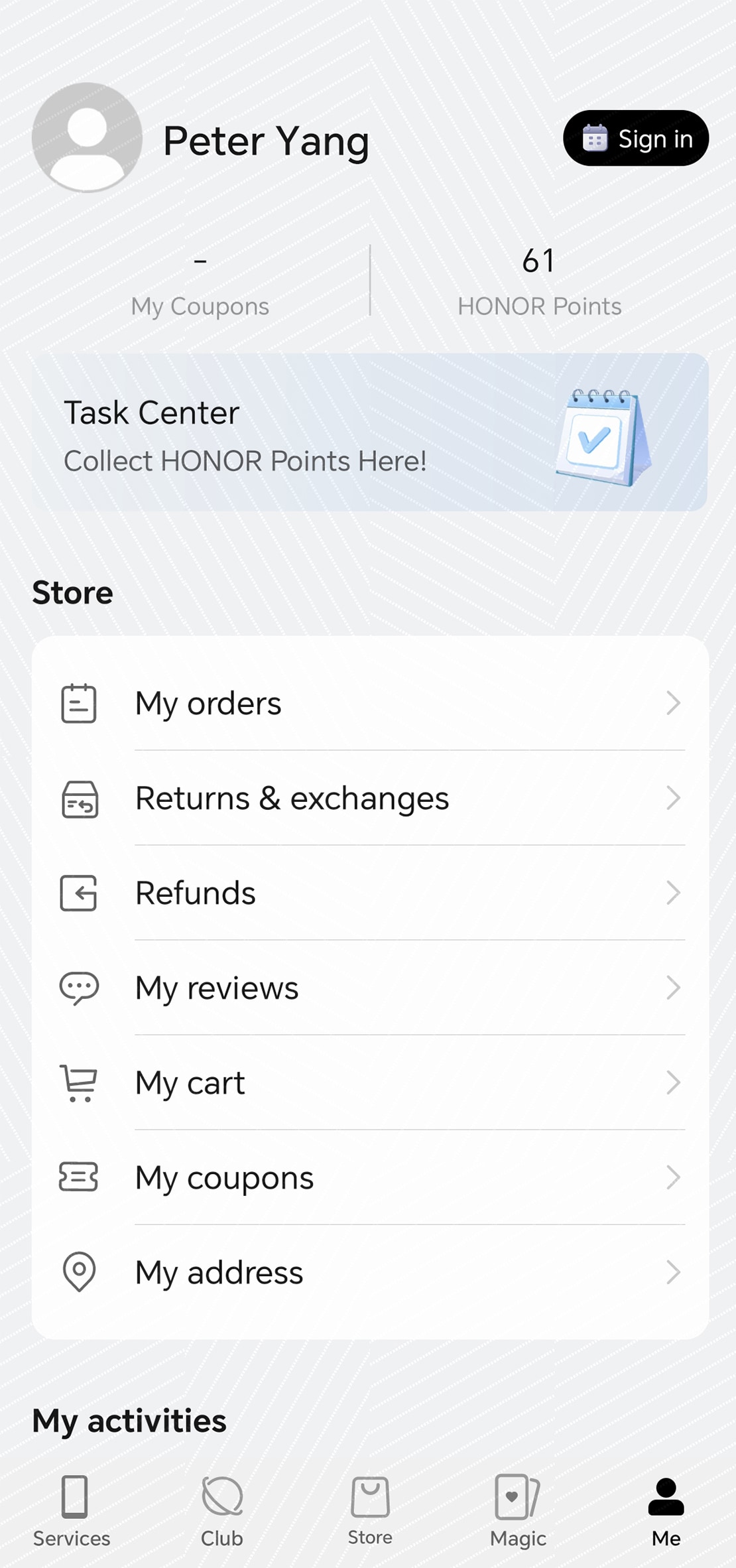736x1568 pixels.
Task: Open HONOR Points balance
Action: point(538,282)
